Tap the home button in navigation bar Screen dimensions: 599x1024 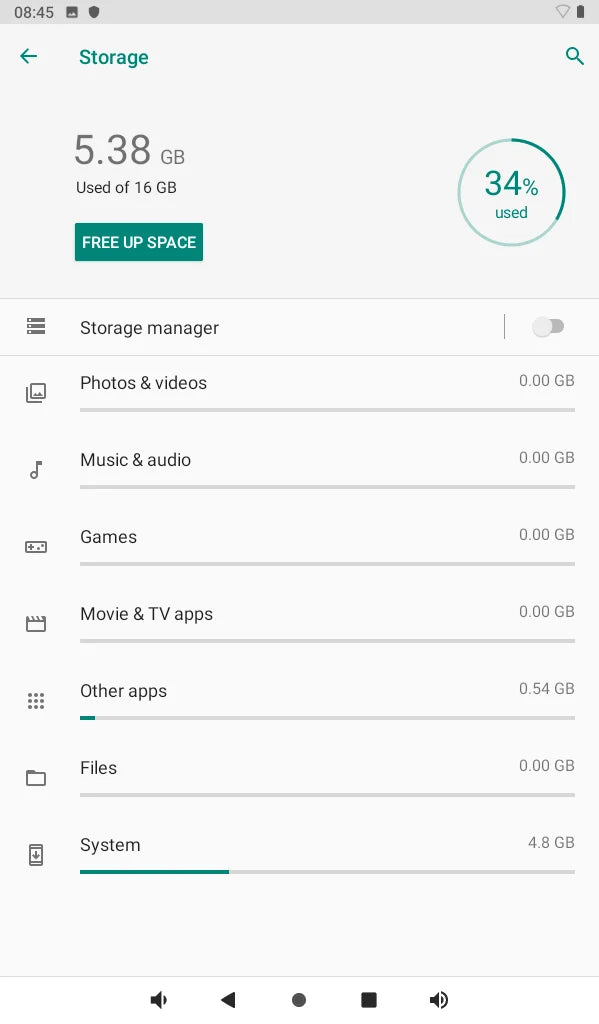[x=299, y=1000]
